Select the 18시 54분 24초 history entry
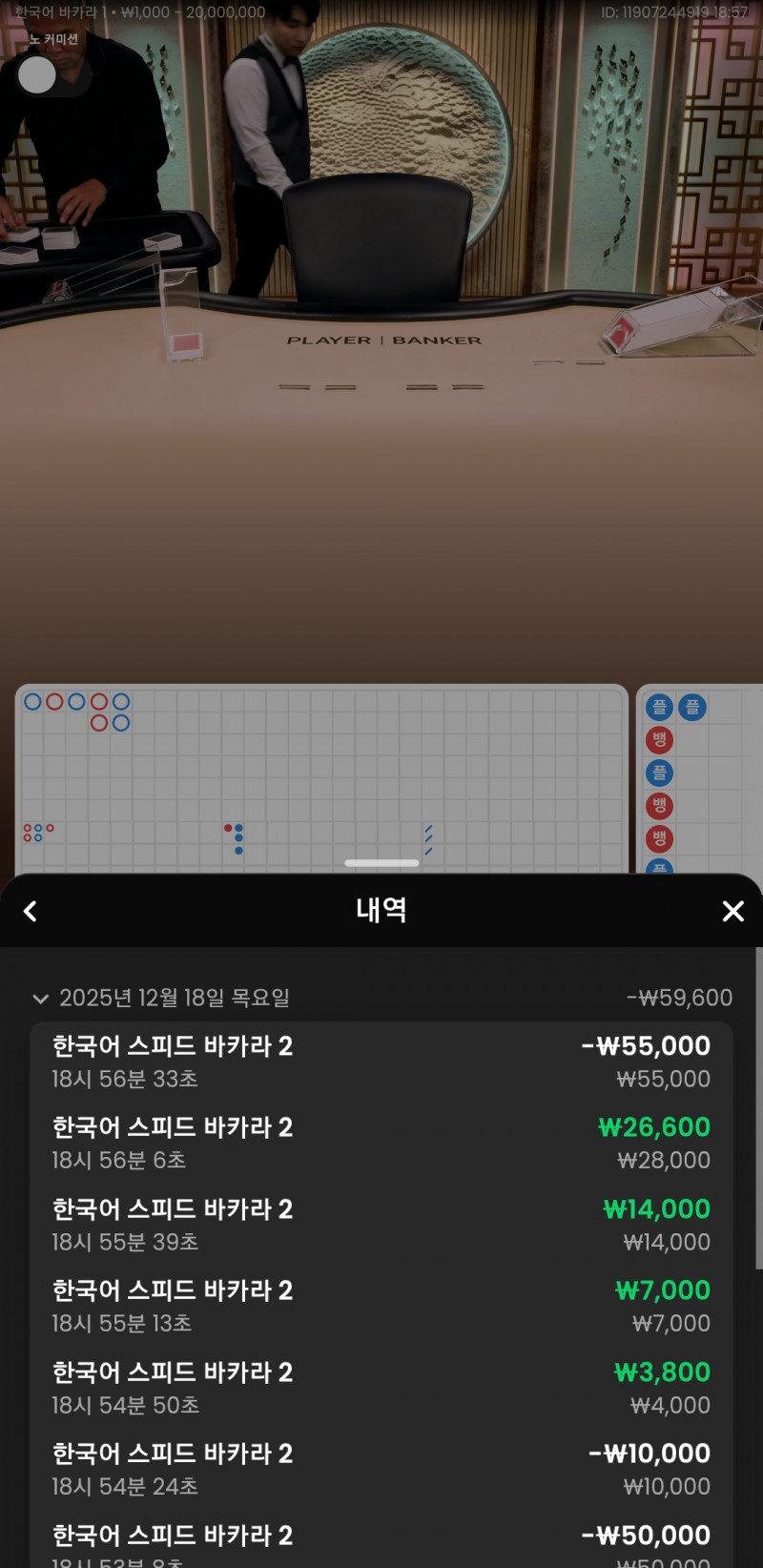 coord(381,1469)
